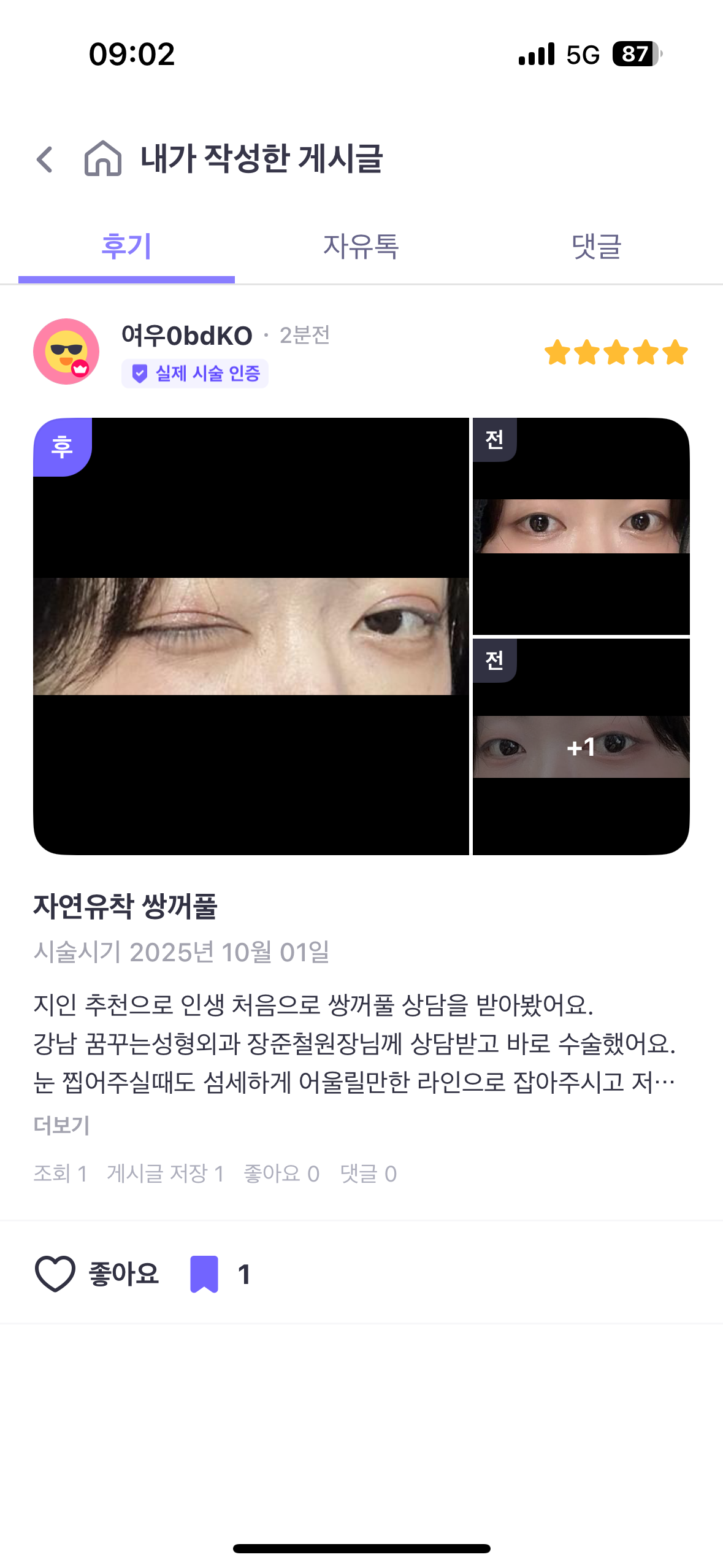The height and width of the screenshot is (1568, 723).
Task: Go back from 내가 작성한 게시글
Action: pyautogui.click(x=45, y=159)
